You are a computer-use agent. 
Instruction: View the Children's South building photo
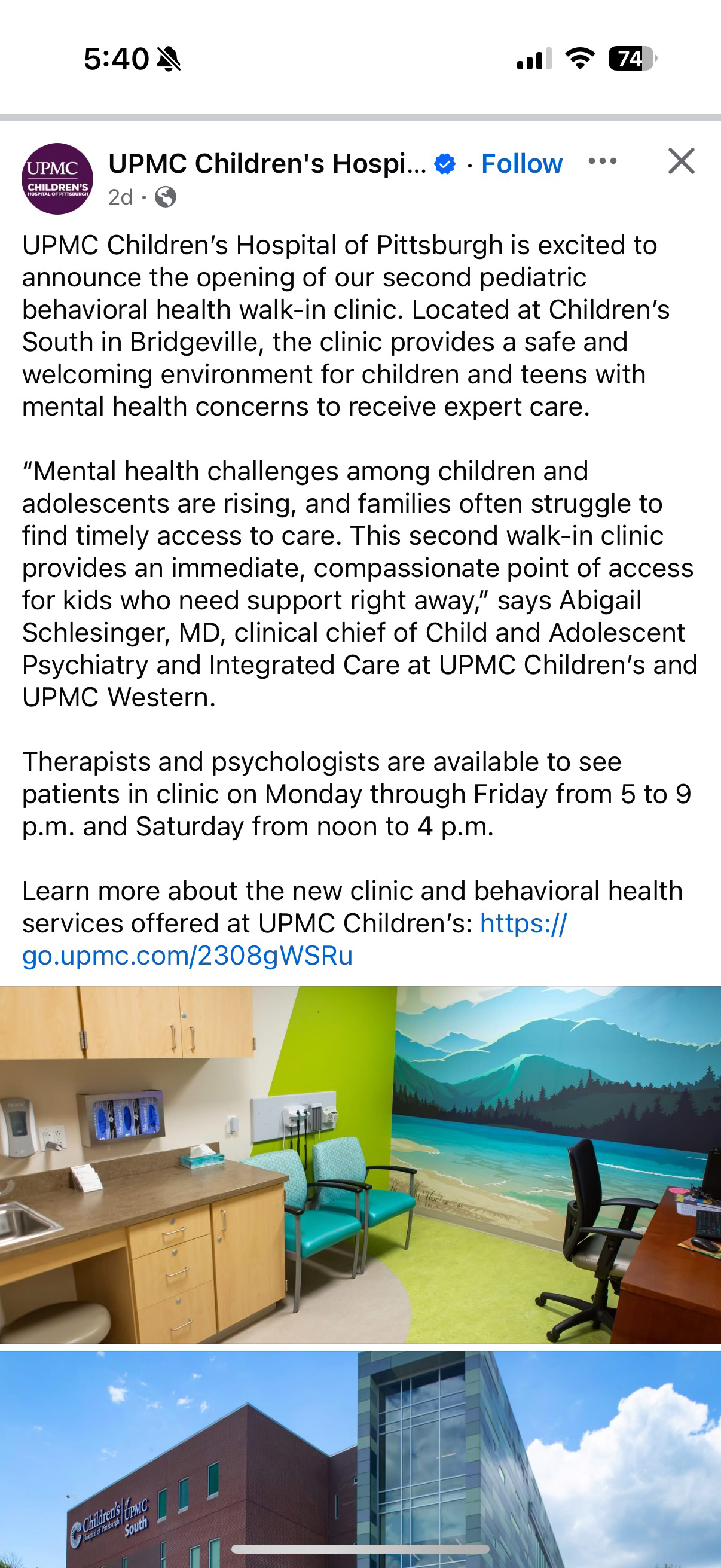[360, 1459]
